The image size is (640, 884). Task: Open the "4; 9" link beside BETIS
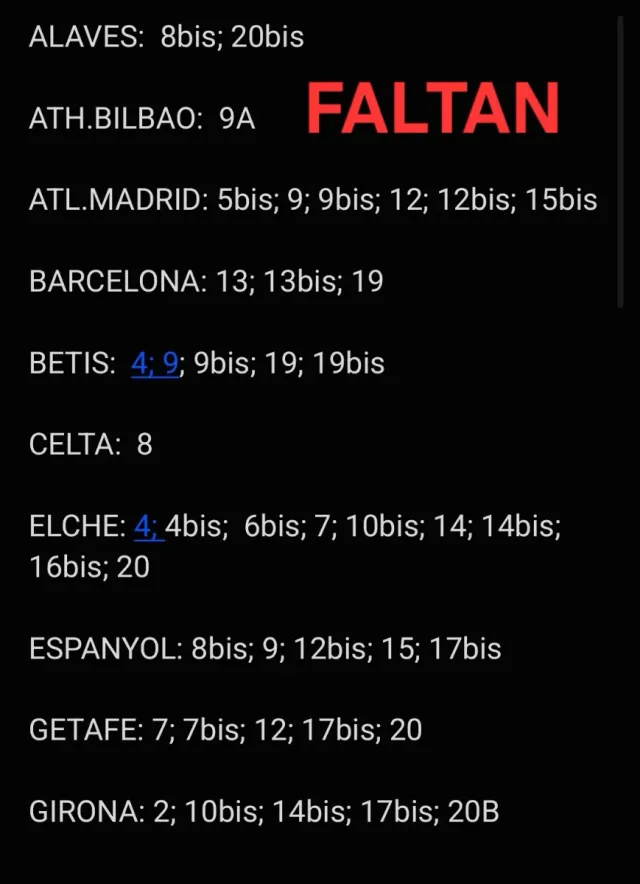point(154,363)
